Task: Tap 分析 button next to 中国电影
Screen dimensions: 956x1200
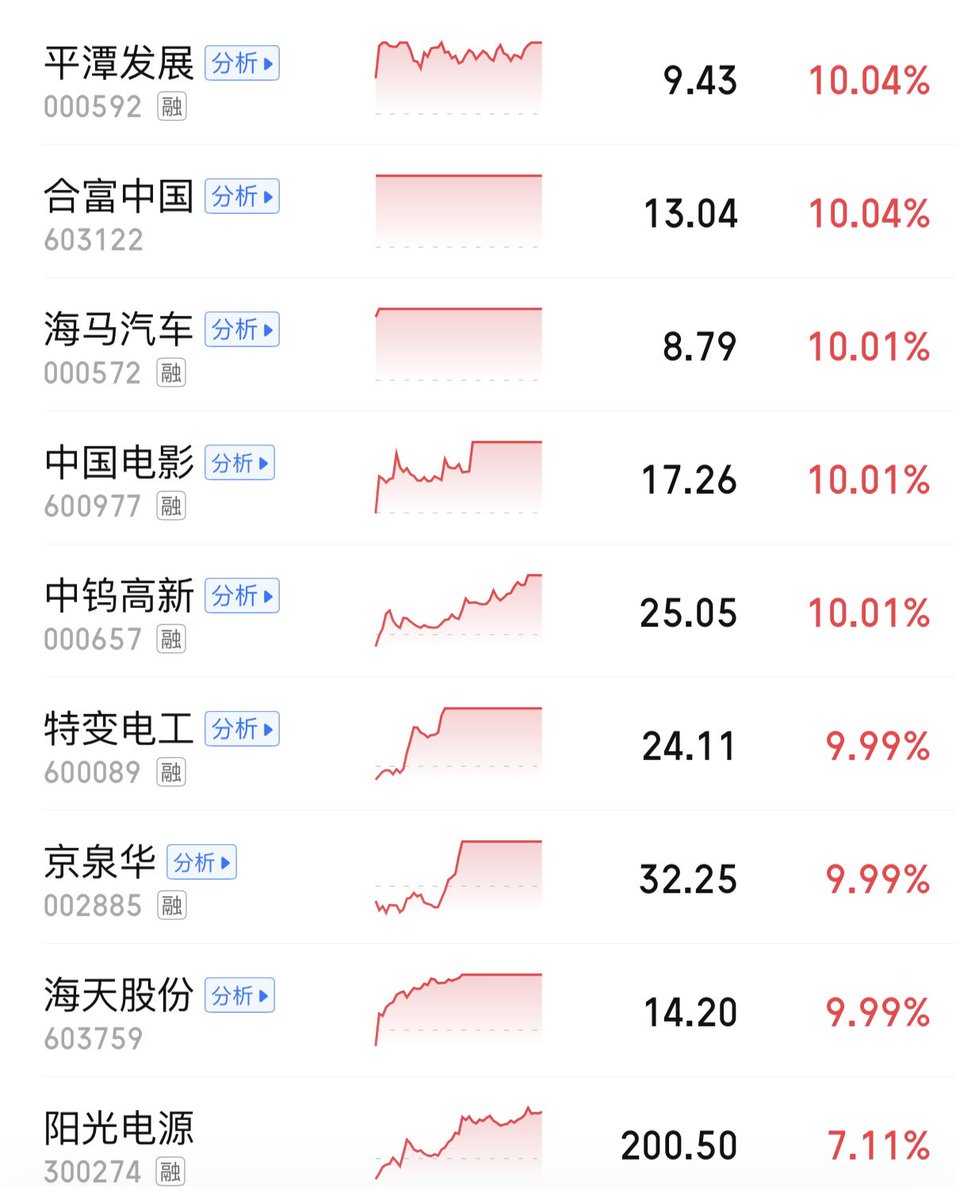Action: [x=242, y=463]
